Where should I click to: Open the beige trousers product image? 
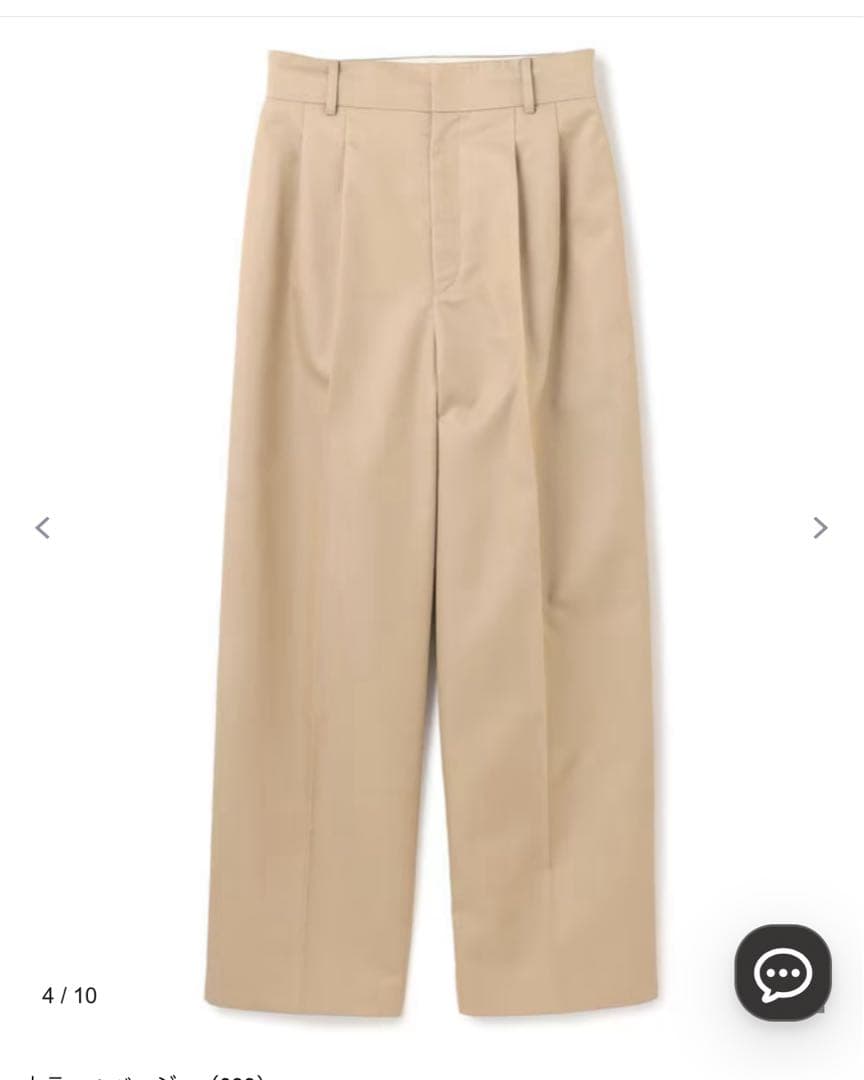[432, 530]
